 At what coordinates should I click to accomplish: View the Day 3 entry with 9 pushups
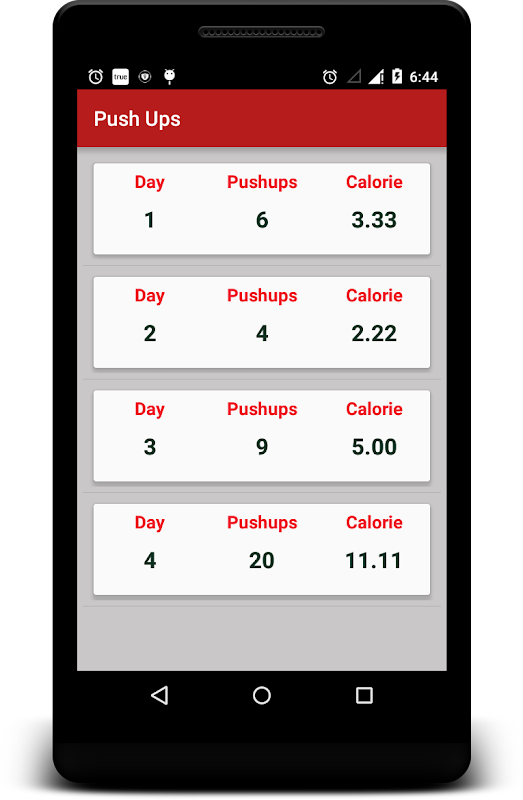262,436
